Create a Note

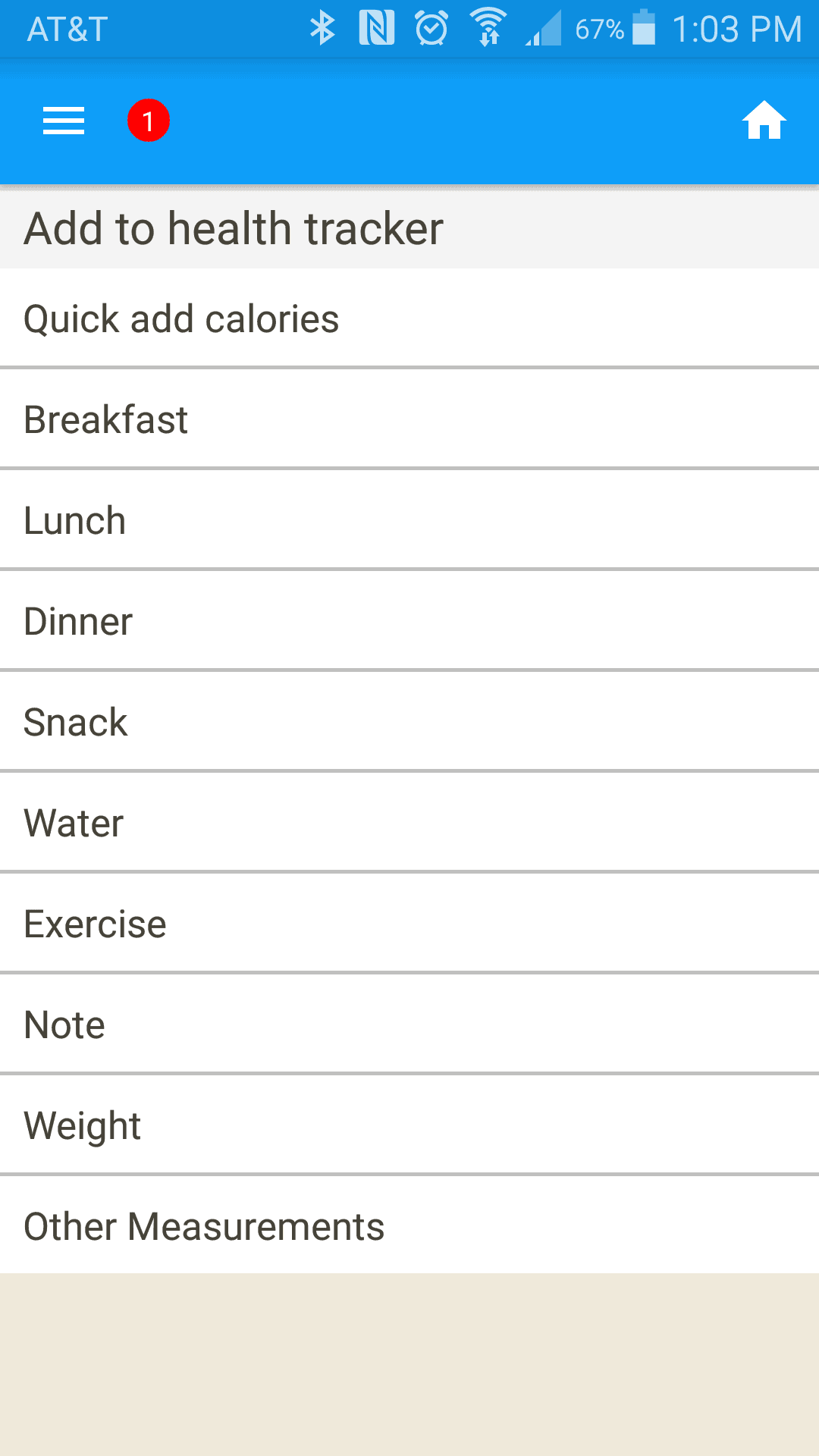coord(409,1025)
